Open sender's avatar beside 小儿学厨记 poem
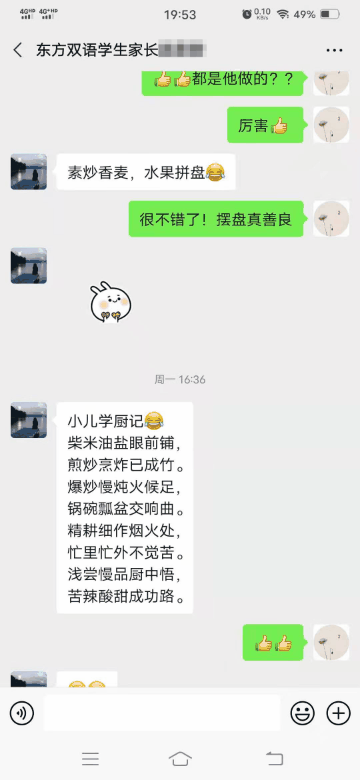360x780 pixels. pos(29,420)
